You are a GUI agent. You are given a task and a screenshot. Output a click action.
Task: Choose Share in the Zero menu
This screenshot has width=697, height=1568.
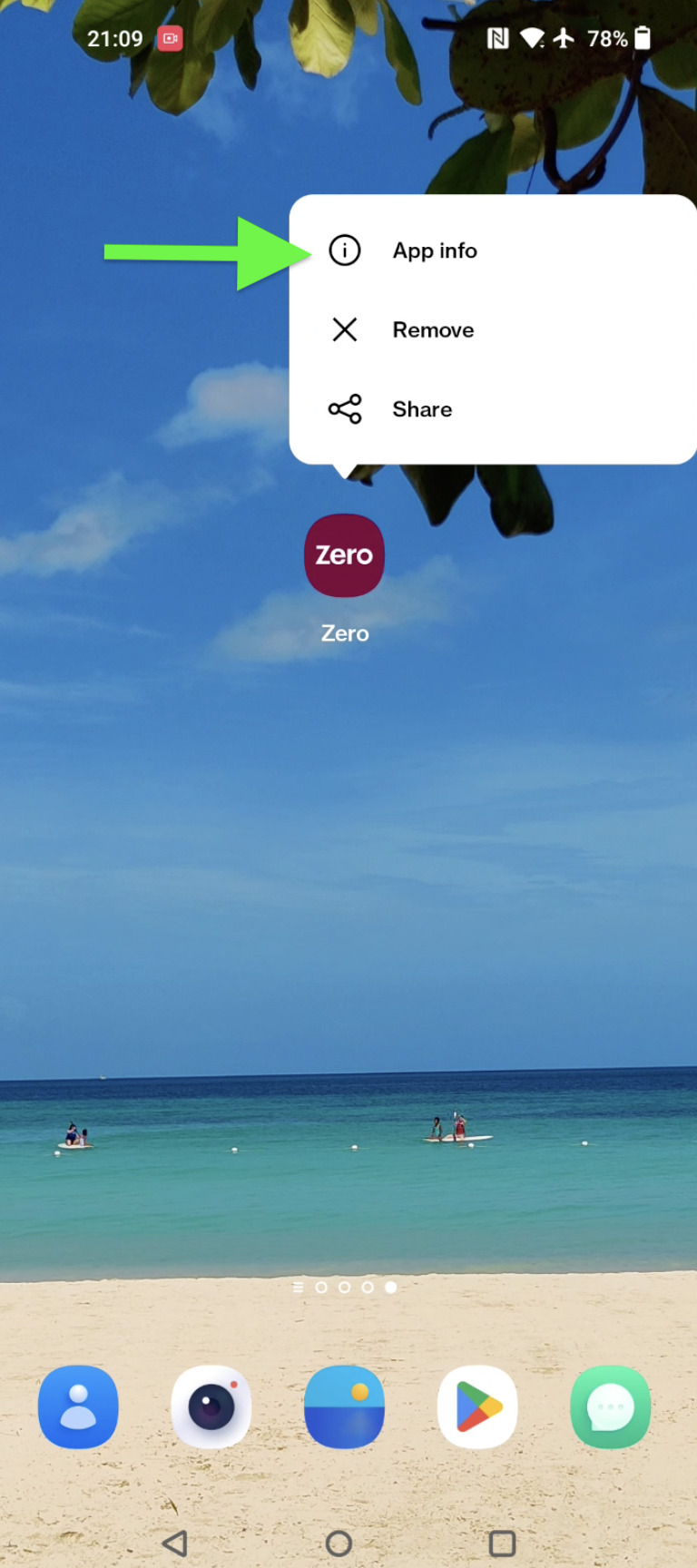pos(421,409)
